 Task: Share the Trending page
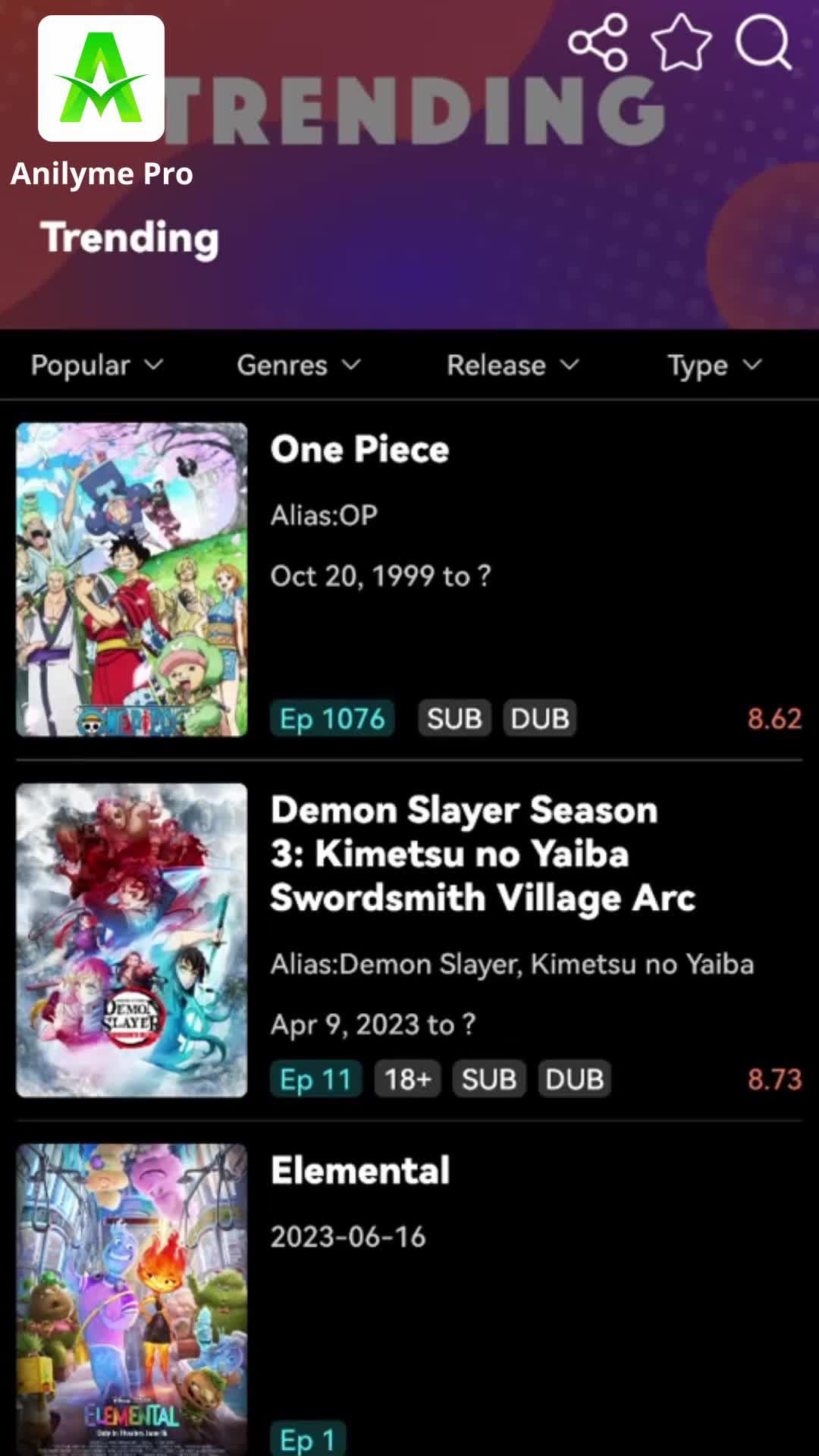[598, 42]
